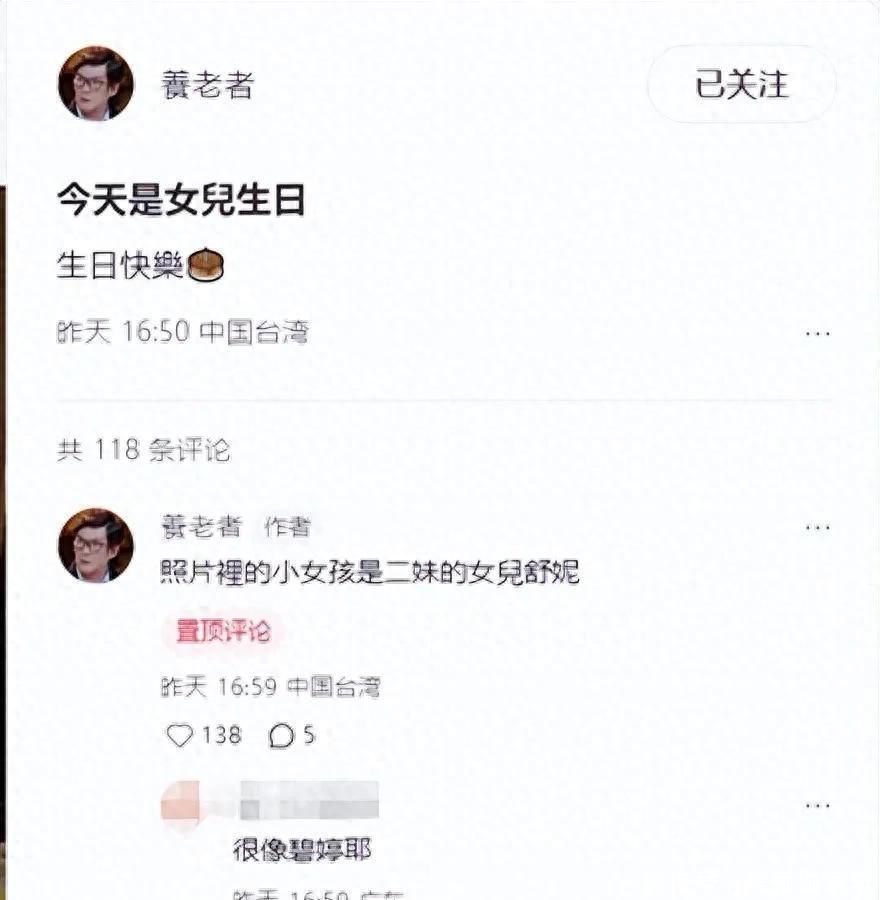
Task: Open the overflow menu for the 很像碧婷耶 comment
Action: tap(818, 804)
